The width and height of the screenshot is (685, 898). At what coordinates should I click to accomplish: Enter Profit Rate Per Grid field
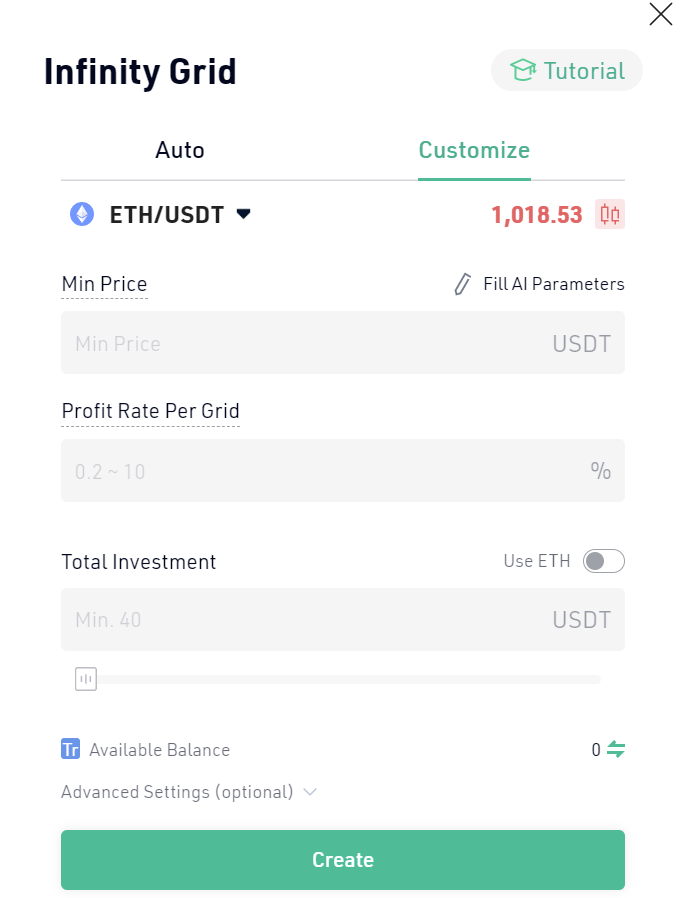tap(320, 470)
